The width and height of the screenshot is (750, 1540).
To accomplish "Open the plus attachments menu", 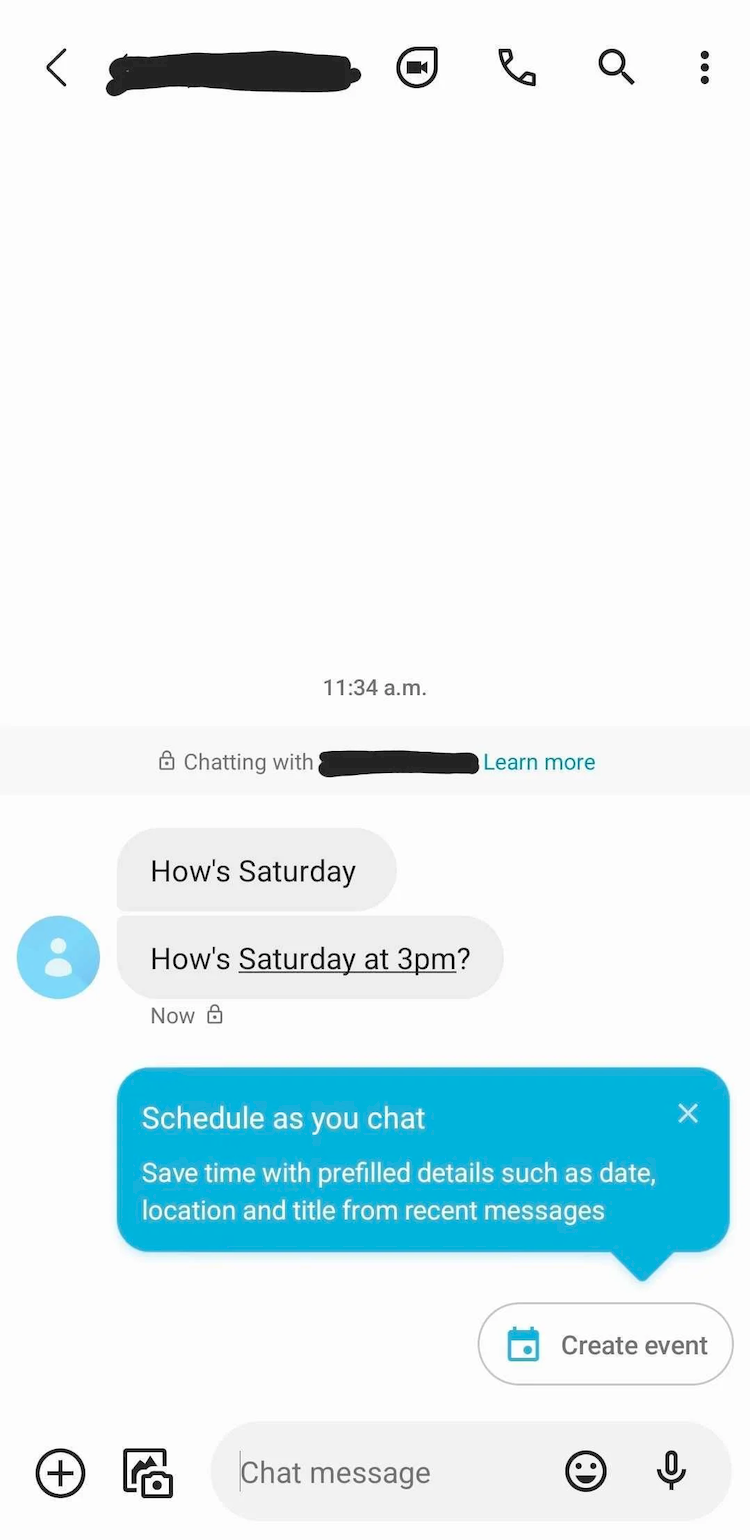I will (x=61, y=1472).
